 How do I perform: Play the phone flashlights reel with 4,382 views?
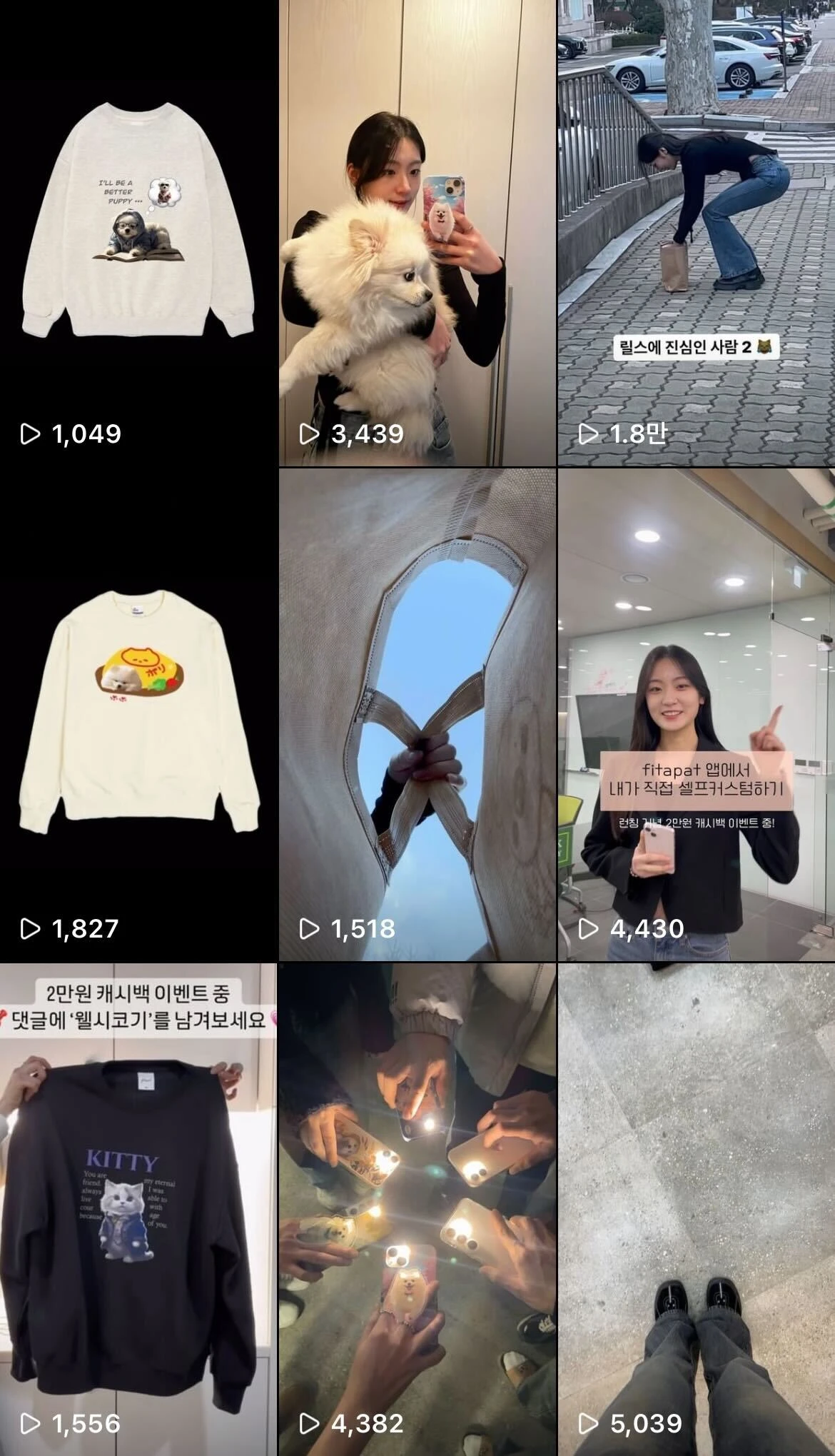[x=417, y=1208]
